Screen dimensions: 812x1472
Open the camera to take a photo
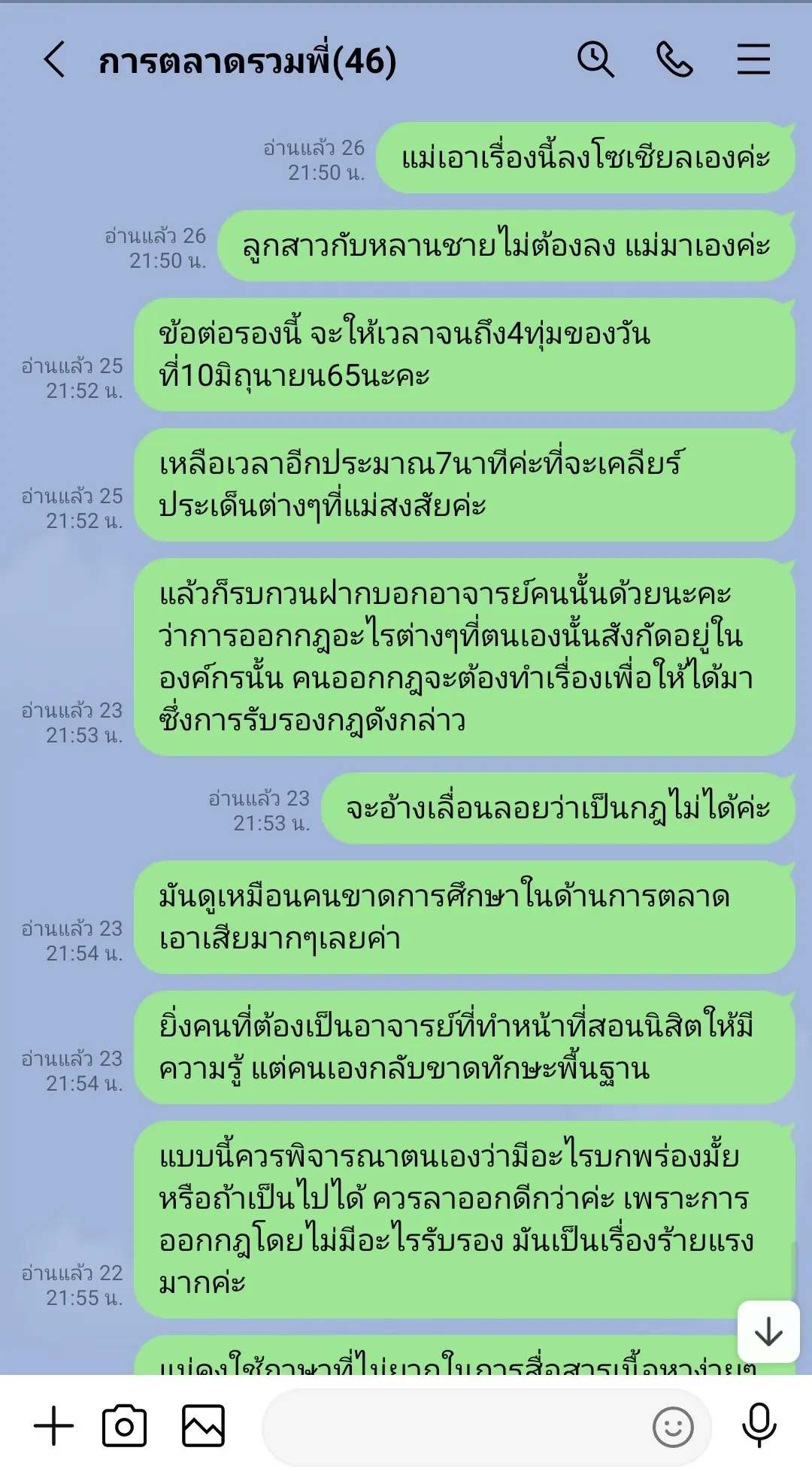(124, 1426)
